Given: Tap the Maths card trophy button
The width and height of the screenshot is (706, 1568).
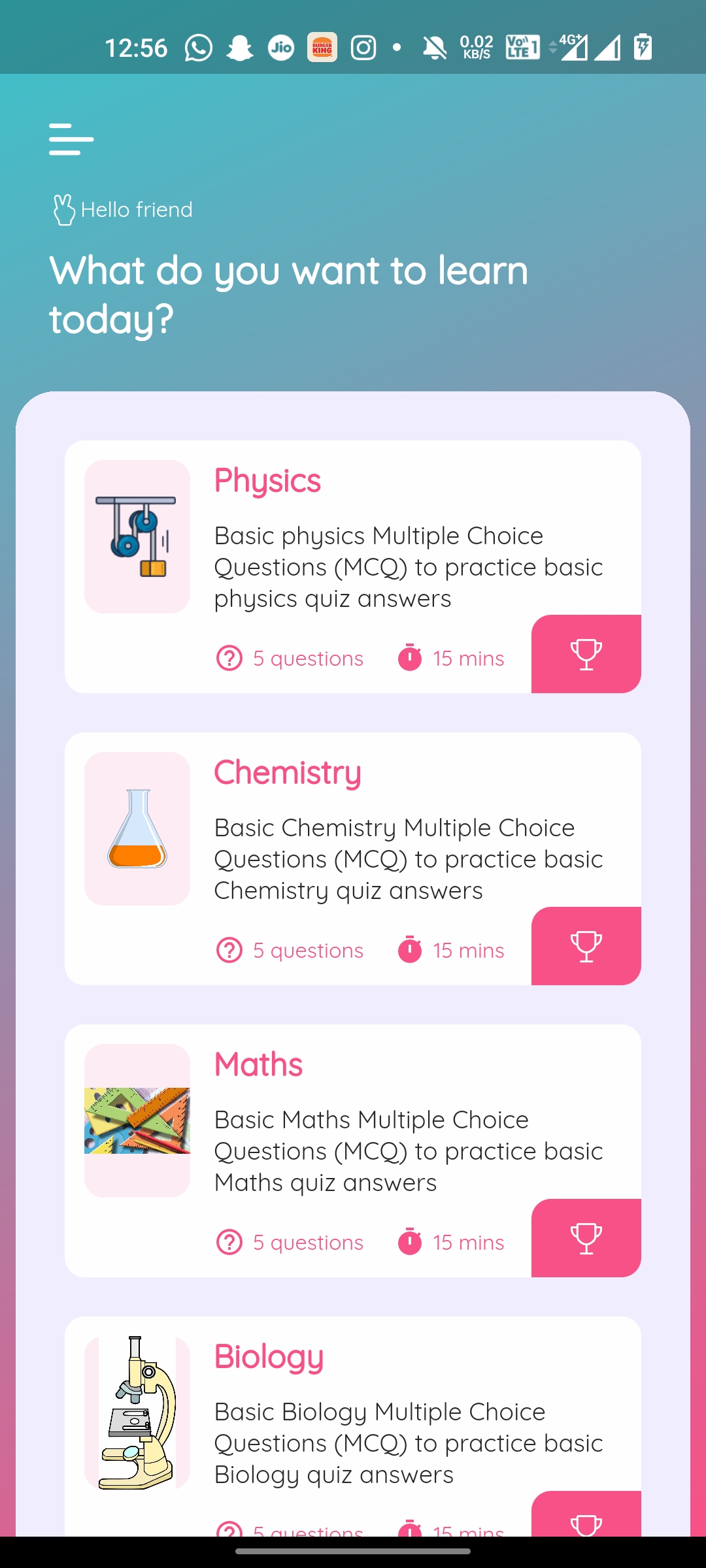Looking at the screenshot, I should [x=586, y=1237].
